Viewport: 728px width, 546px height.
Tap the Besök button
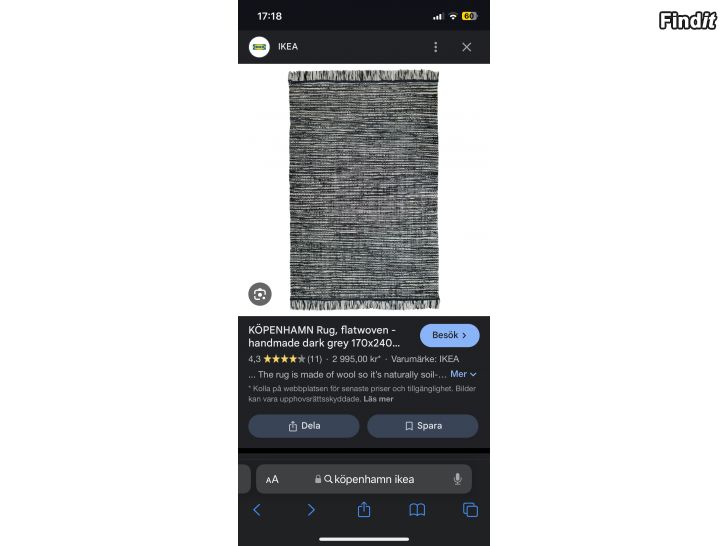[449, 335]
